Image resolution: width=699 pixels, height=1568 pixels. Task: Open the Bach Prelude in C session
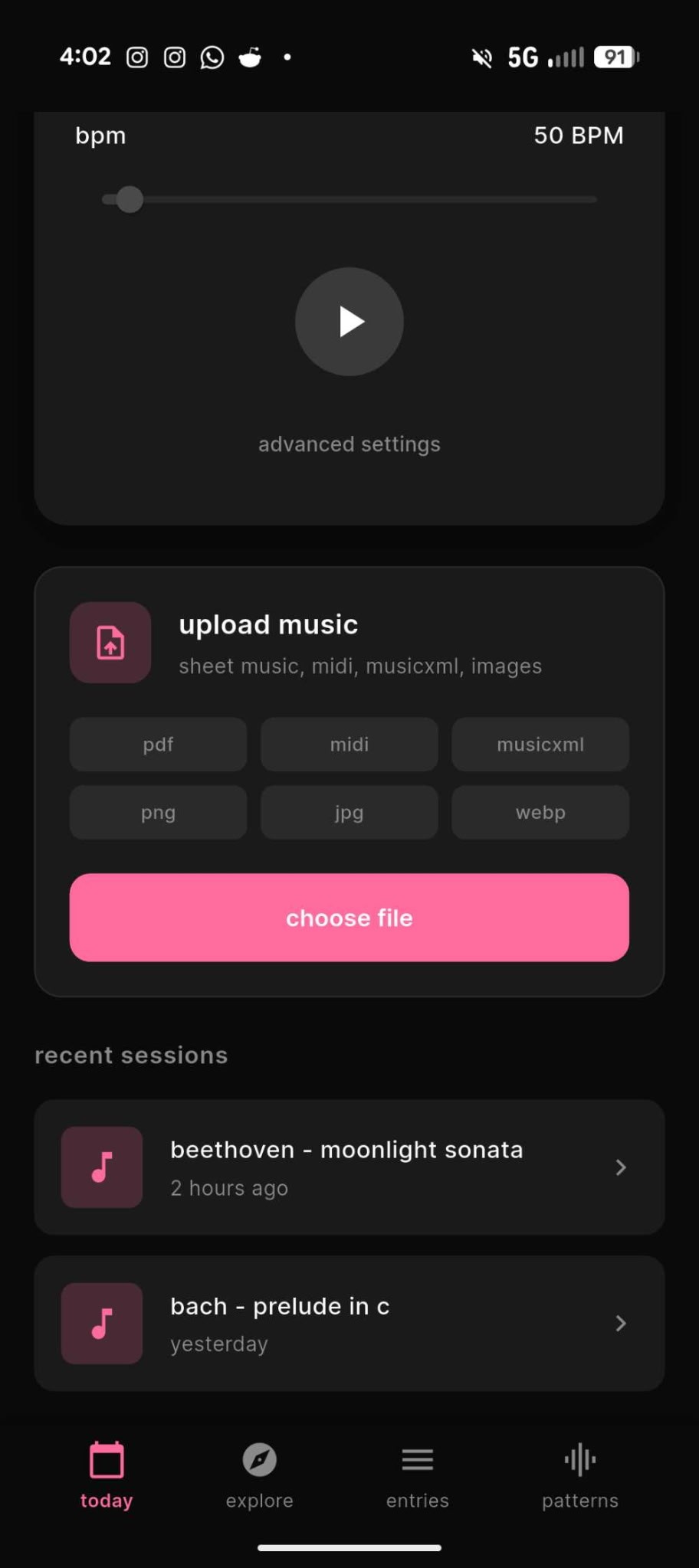point(349,1324)
